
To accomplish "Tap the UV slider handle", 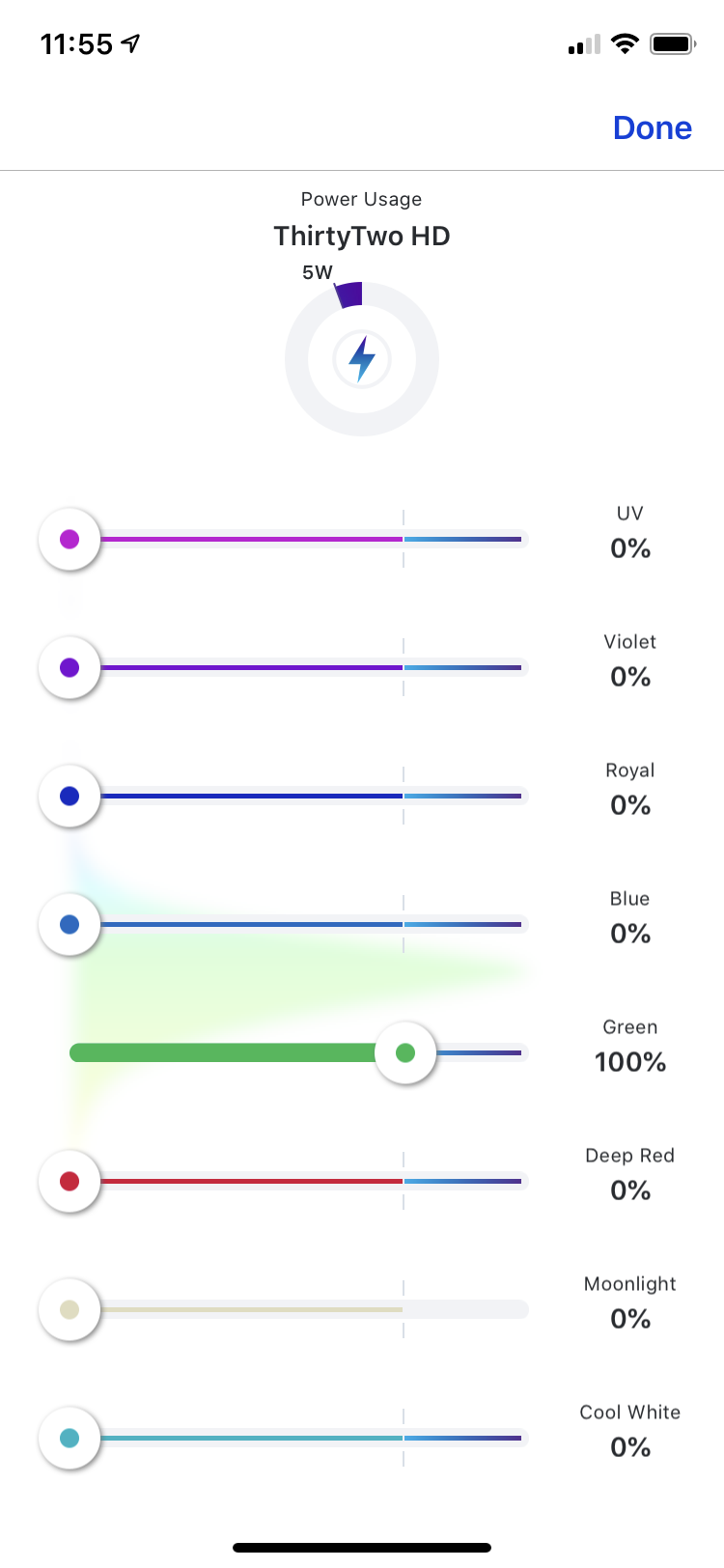I will tap(70, 539).
